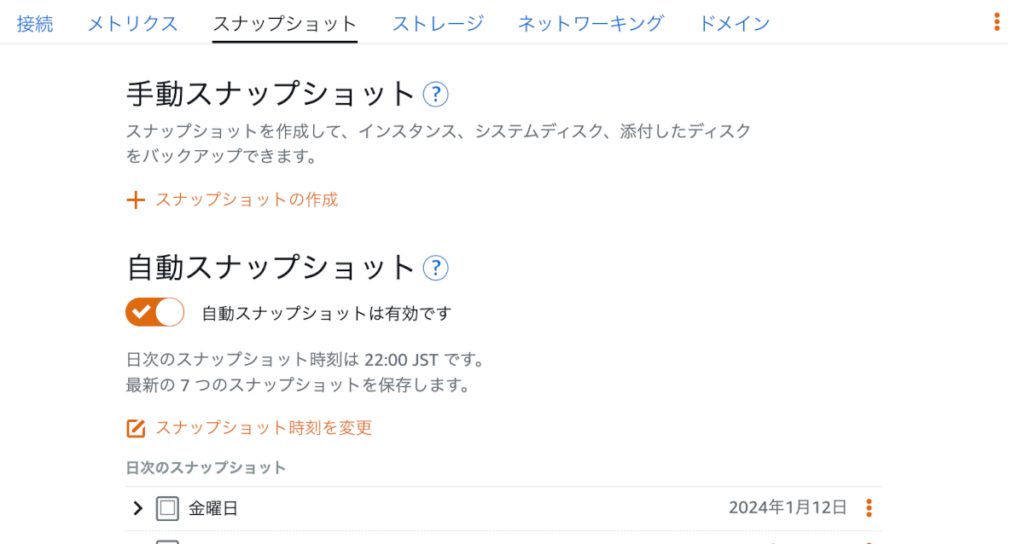
Task: Switch to the ドメイン tab
Action: click(x=734, y=23)
